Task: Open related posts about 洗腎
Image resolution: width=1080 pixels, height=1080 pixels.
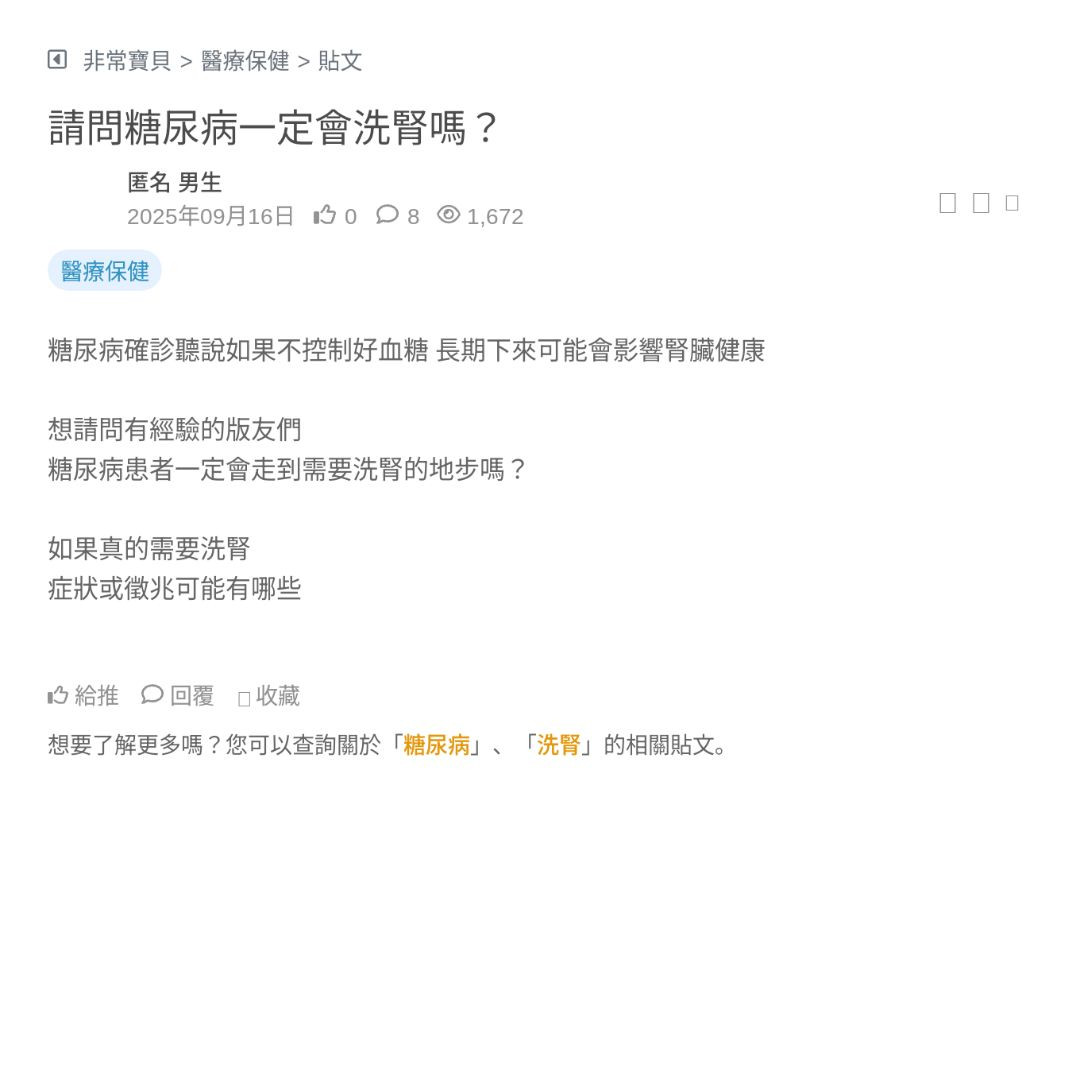Action: coord(558,745)
